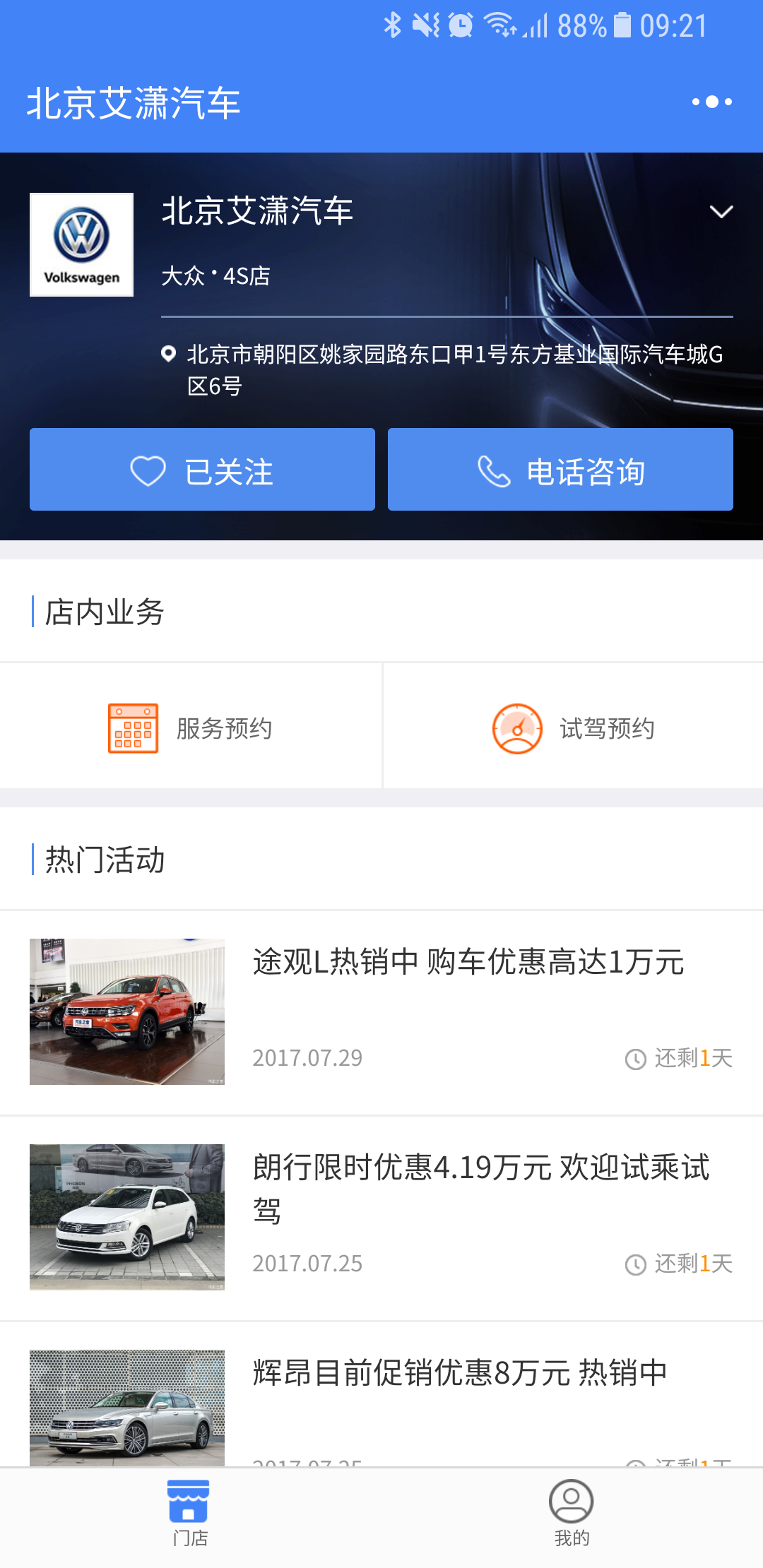The width and height of the screenshot is (763, 1568).
Task: Expand the dealership details chevron
Action: (721, 211)
